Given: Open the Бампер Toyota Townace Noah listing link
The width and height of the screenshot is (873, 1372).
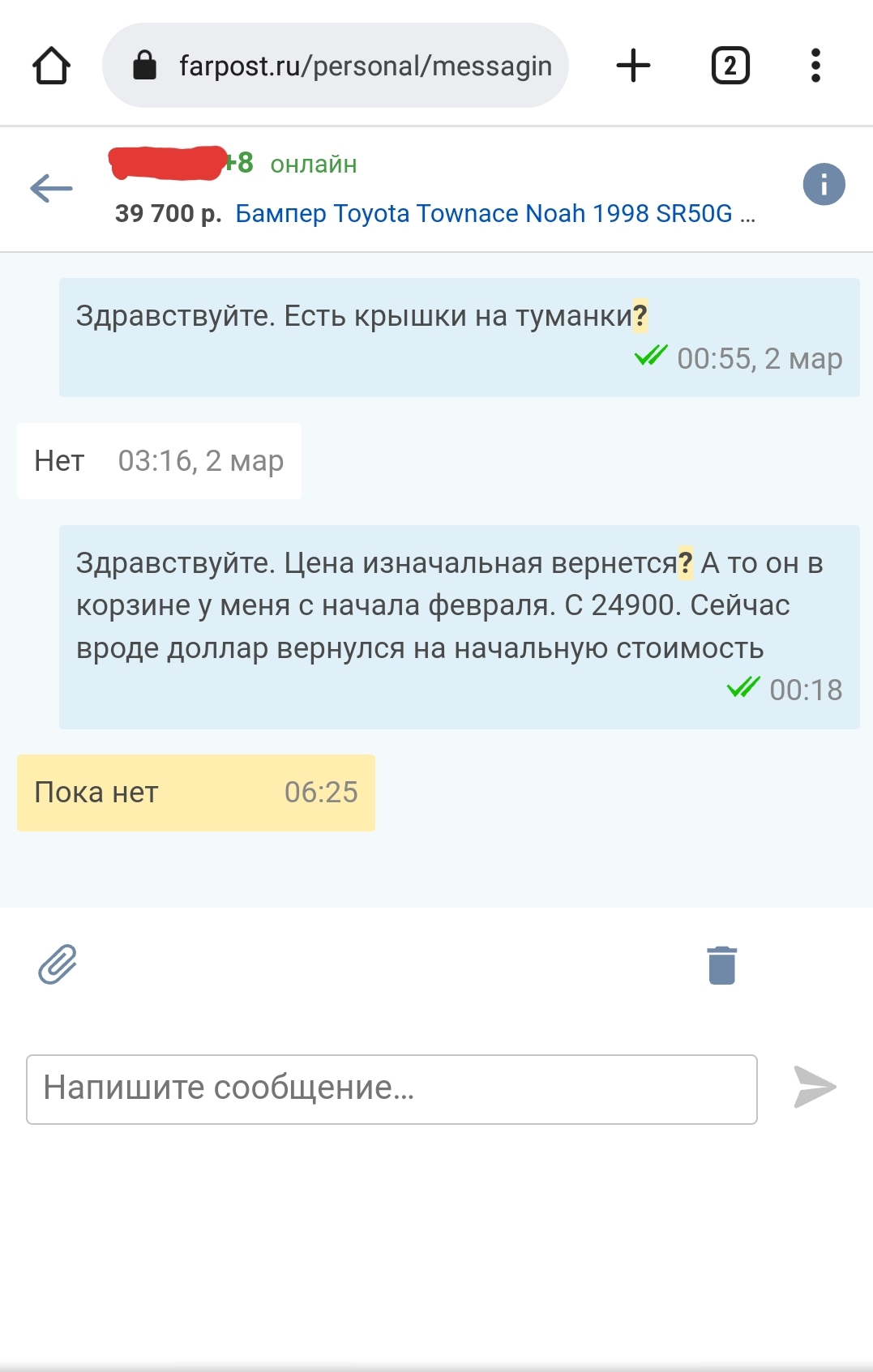Looking at the screenshot, I should pos(494,214).
